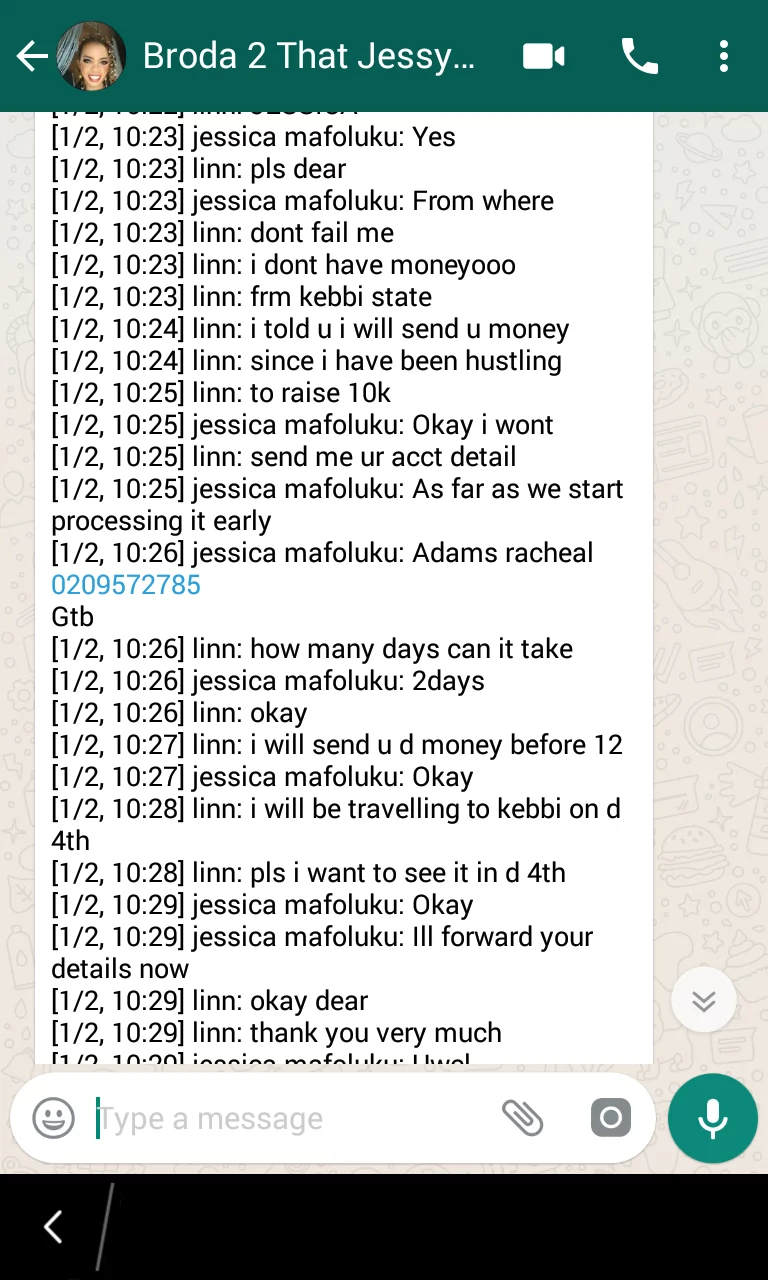The height and width of the screenshot is (1280, 768).
Task: Open the overflow menu
Action: 724,56
